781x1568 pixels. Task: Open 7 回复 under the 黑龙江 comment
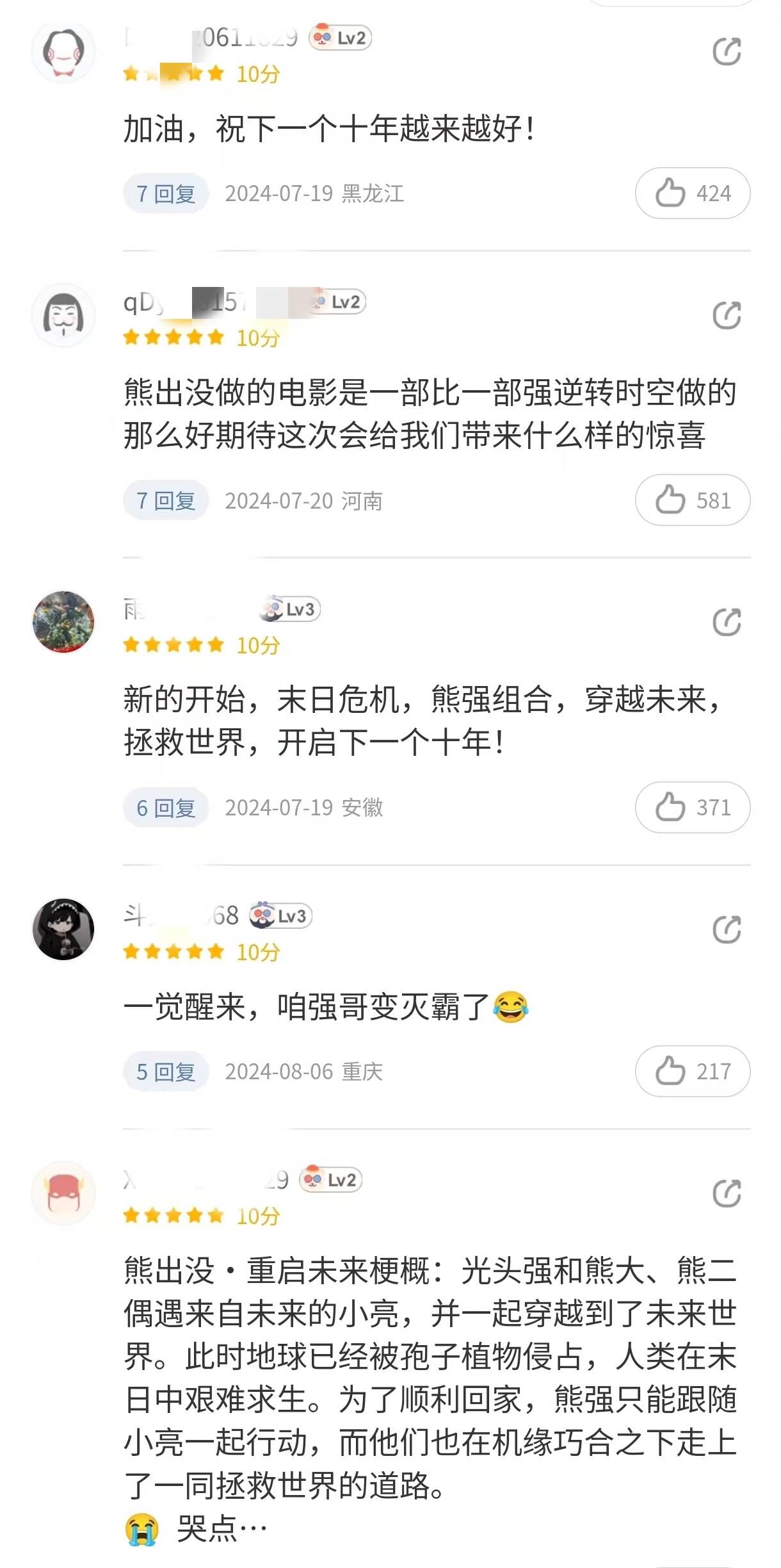[166, 193]
